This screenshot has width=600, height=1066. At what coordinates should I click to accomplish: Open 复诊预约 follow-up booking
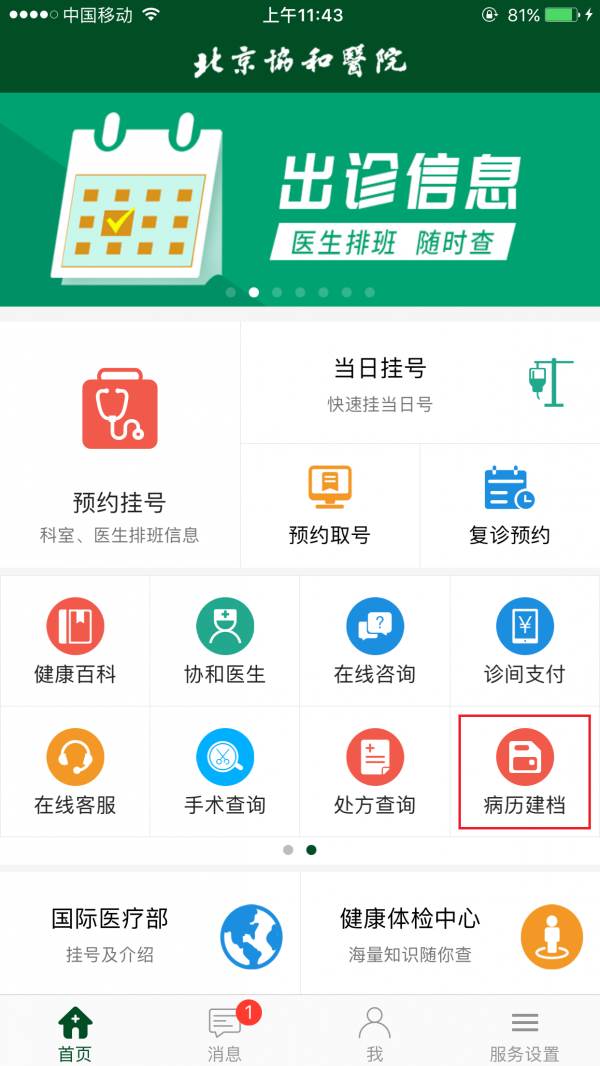point(509,506)
